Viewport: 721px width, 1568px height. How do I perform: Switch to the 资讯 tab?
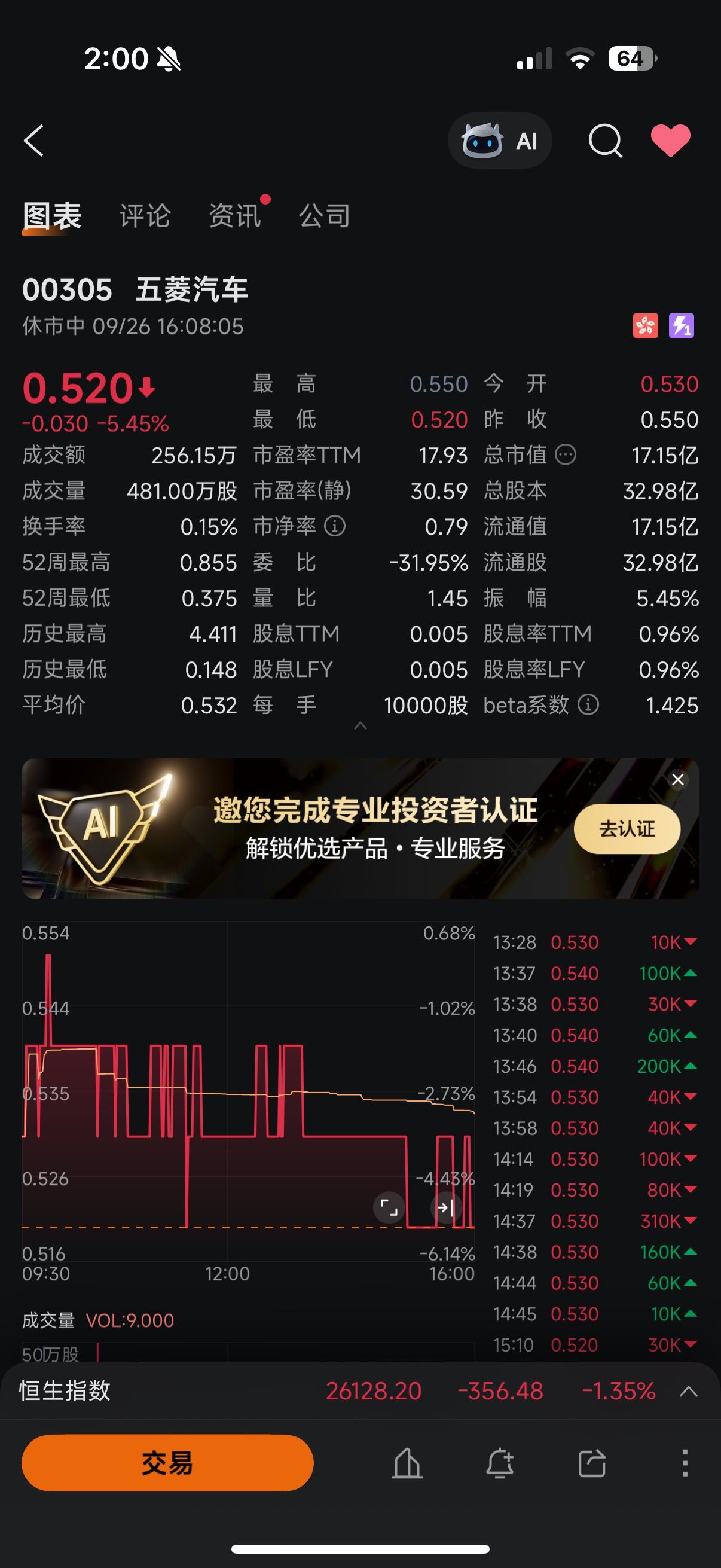(x=235, y=216)
